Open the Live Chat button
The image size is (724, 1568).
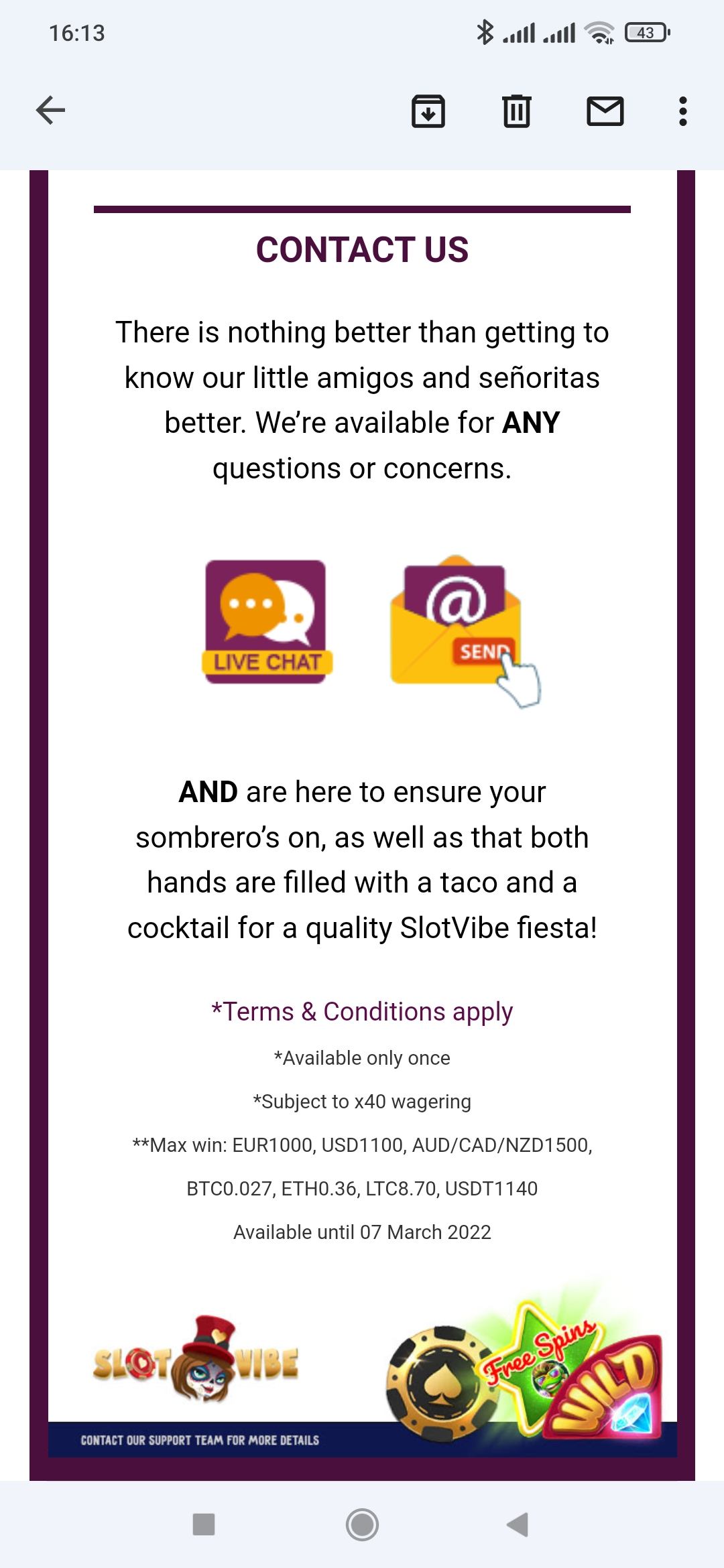coord(267,622)
